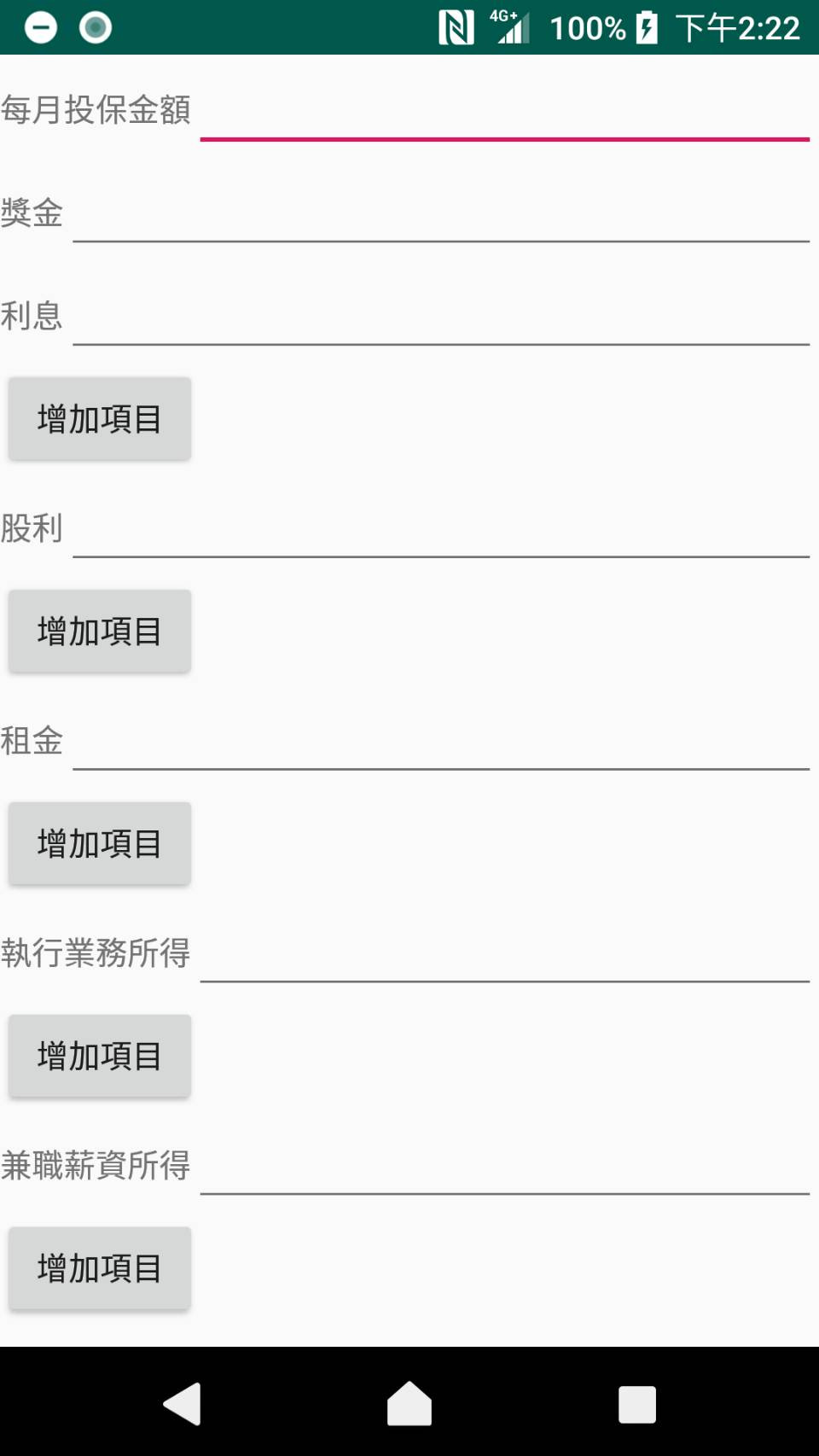Select the 股利 input field
The image size is (819, 1456).
pyautogui.click(x=440, y=529)
